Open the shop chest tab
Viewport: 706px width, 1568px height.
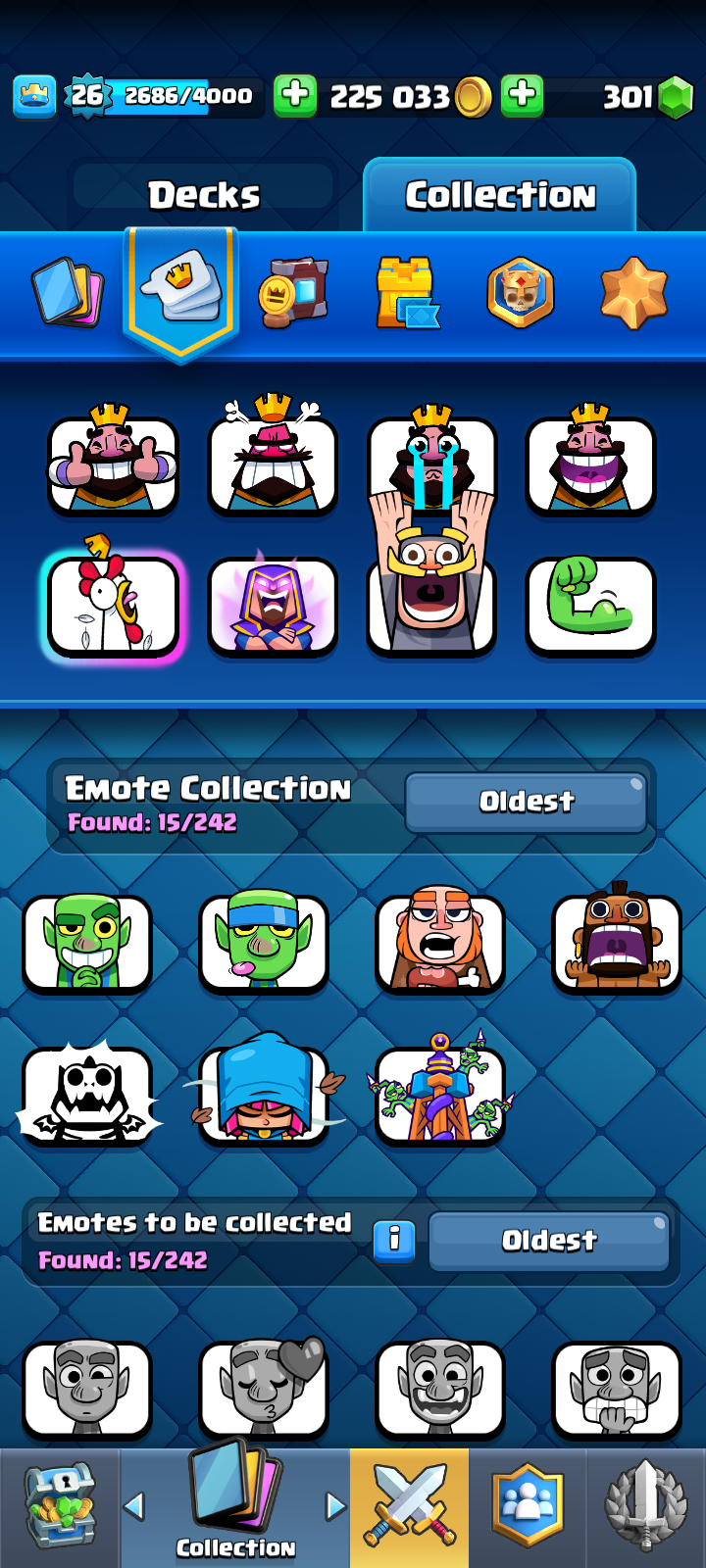point(59,1507)
